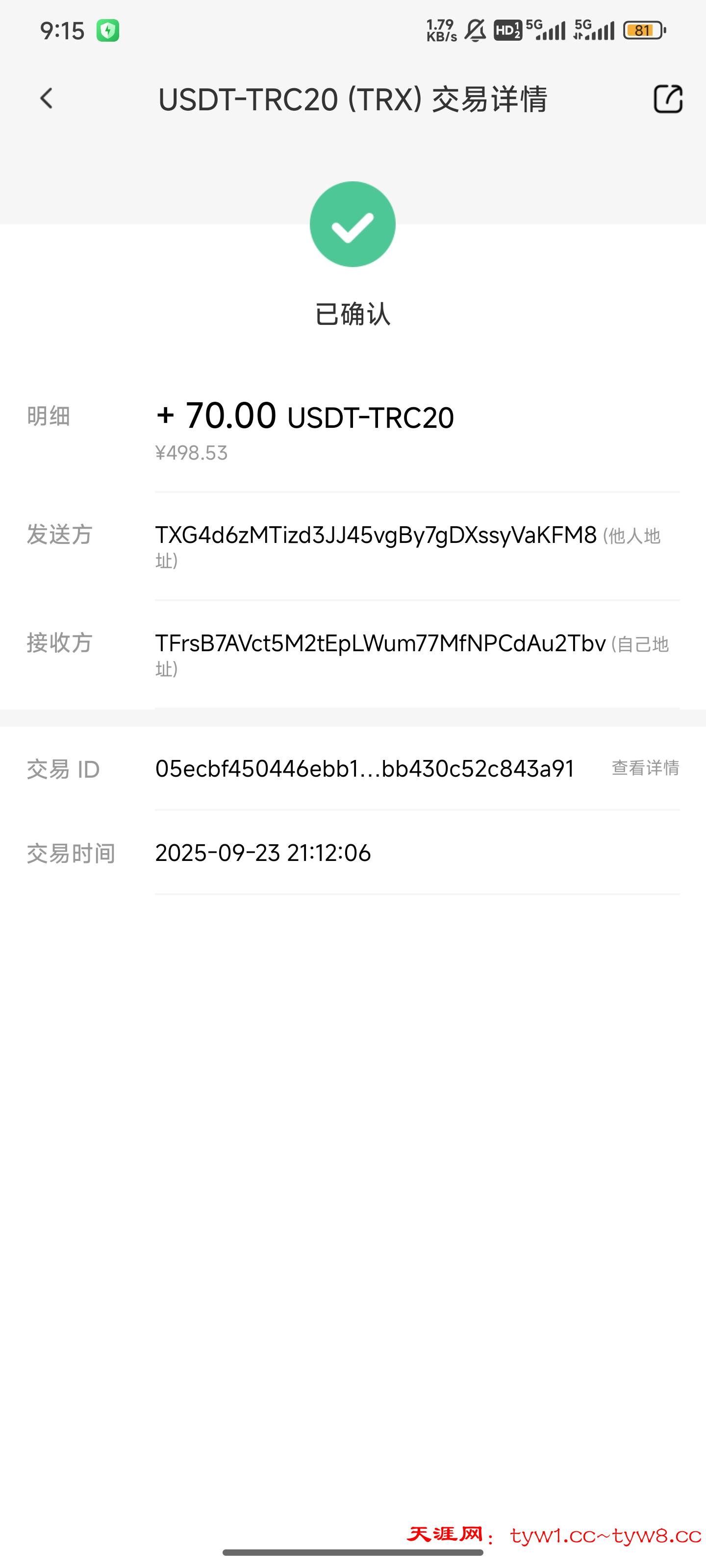Open the share icon at top right
This screenshot has width=706, height=1568.
pyautogui.click(x=668, y=99)
